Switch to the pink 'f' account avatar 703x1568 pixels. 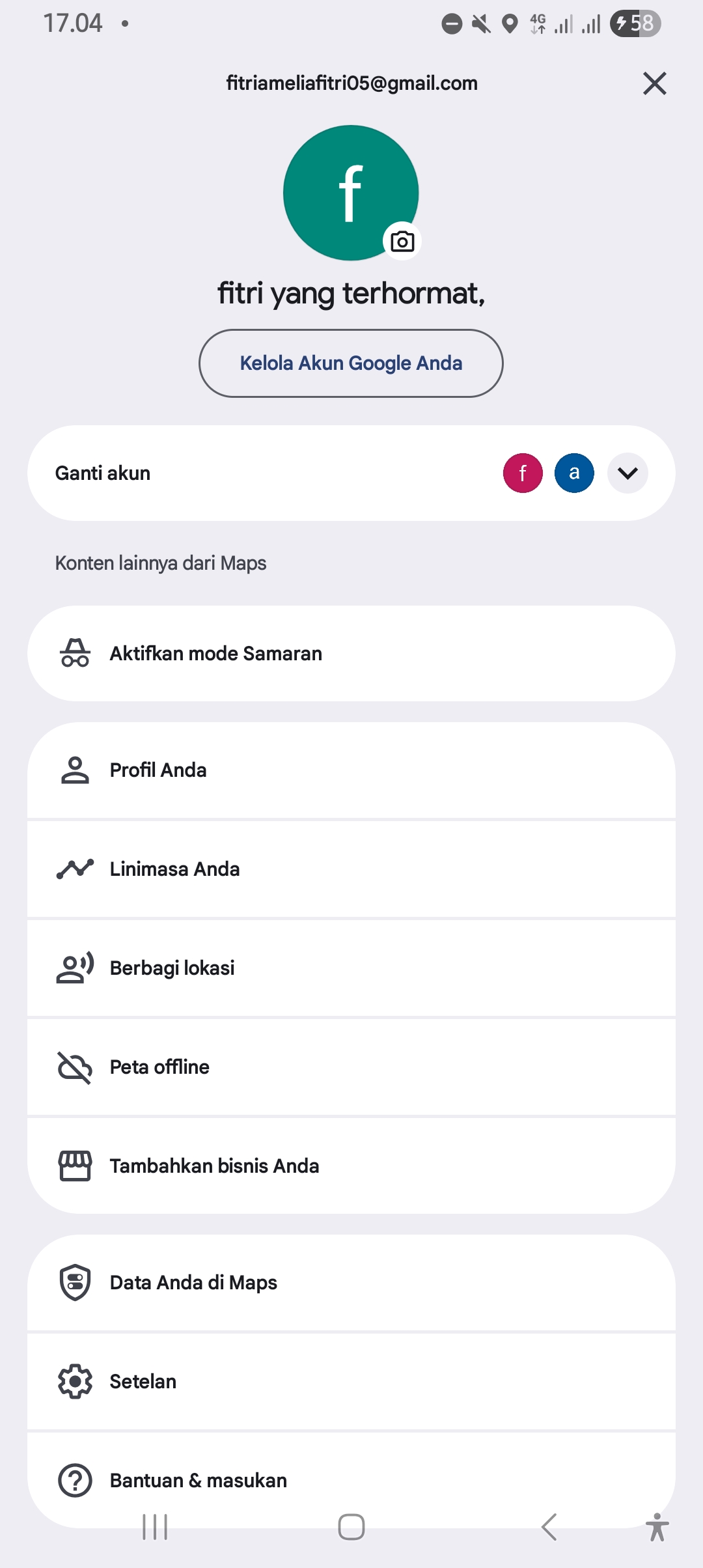(x=523, y=473)
